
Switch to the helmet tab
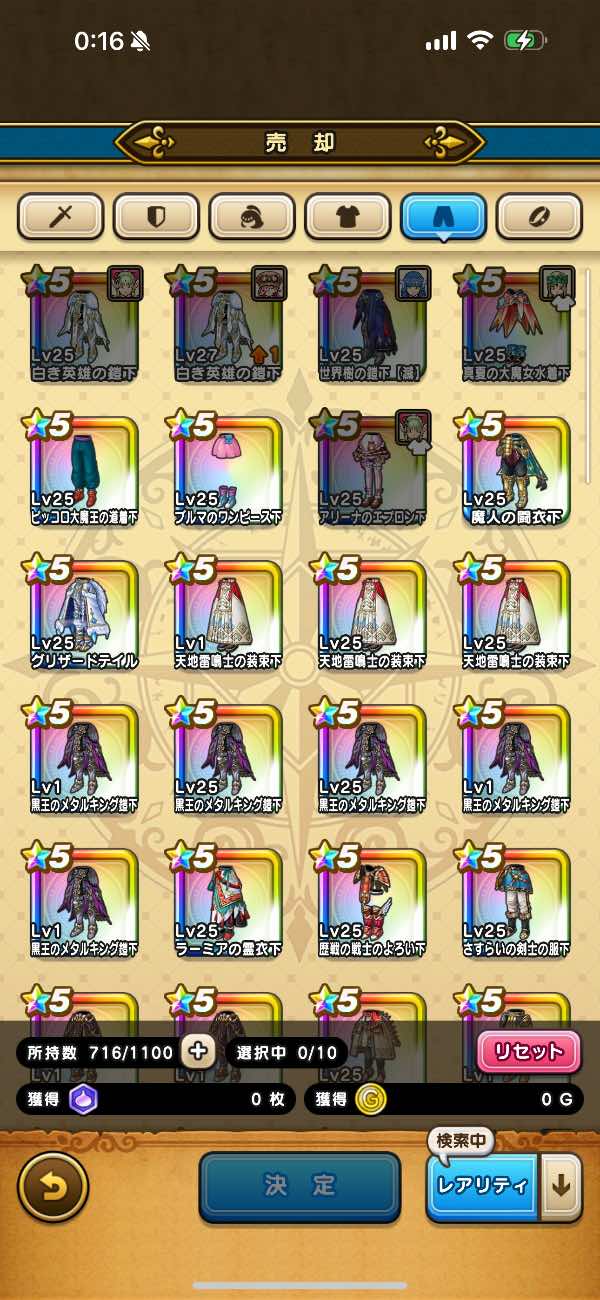click(252, 216)
